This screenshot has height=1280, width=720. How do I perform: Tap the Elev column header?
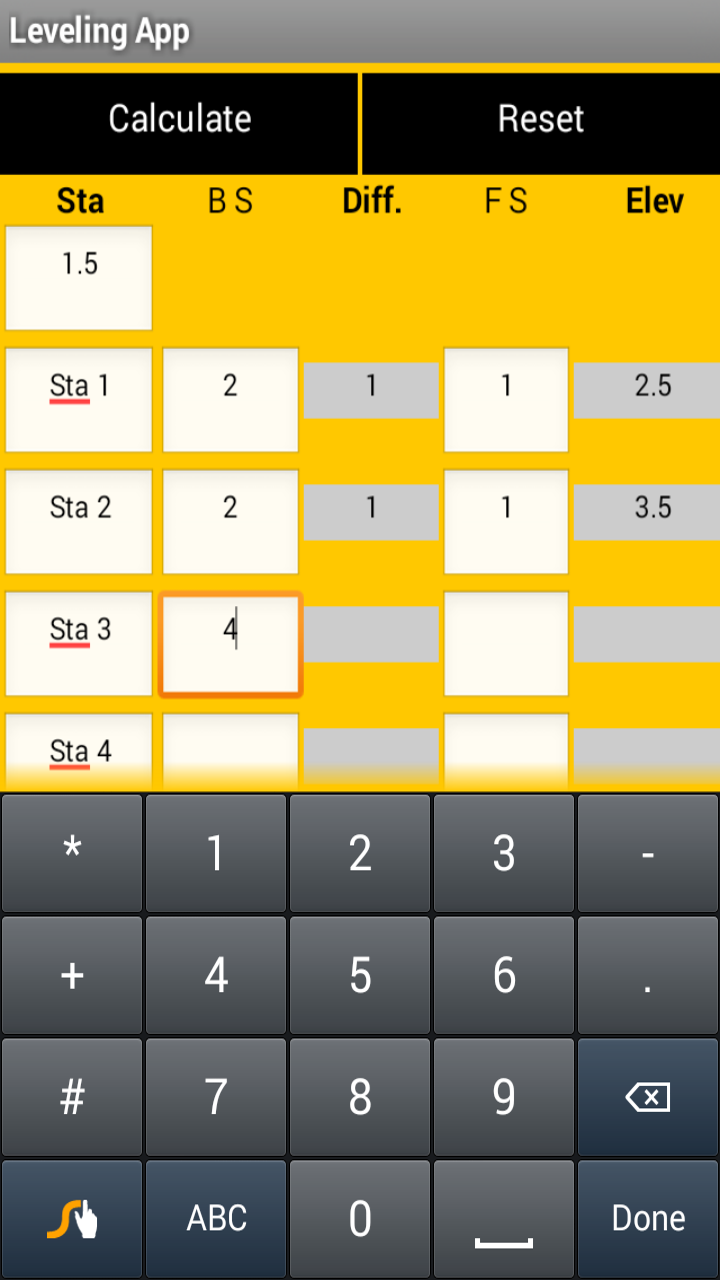point(655,201)
